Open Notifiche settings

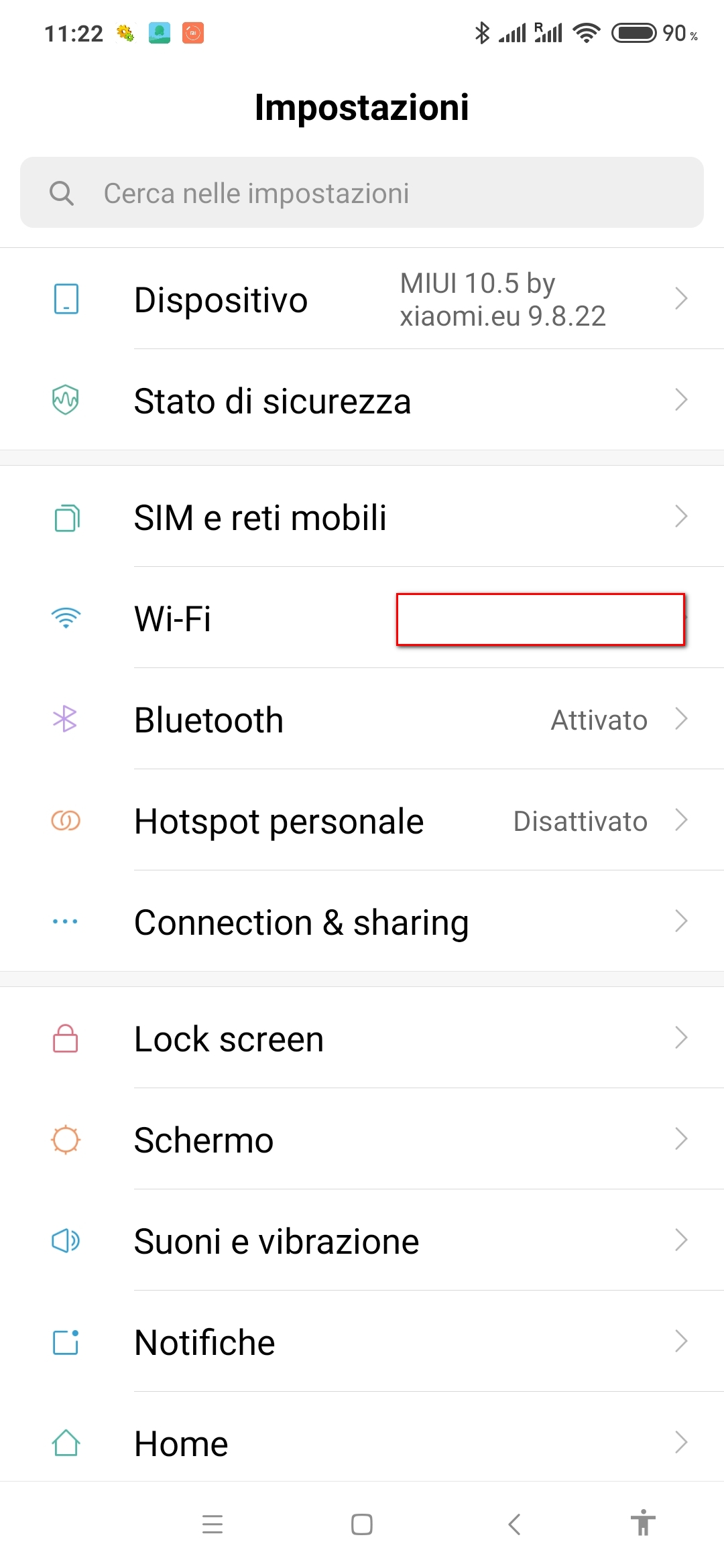(x=362, y=1342)
